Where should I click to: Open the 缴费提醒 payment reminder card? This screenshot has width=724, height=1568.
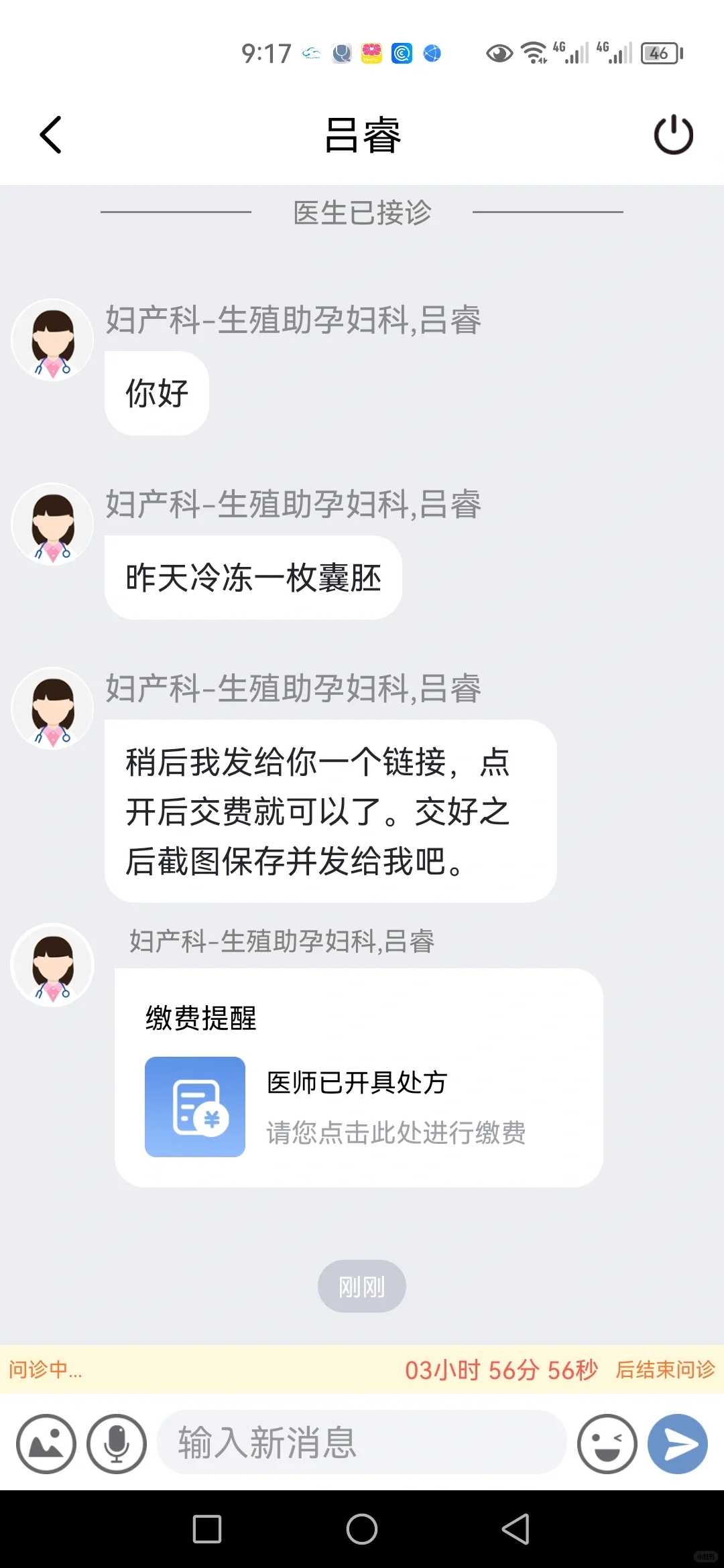pos(355,1072)
